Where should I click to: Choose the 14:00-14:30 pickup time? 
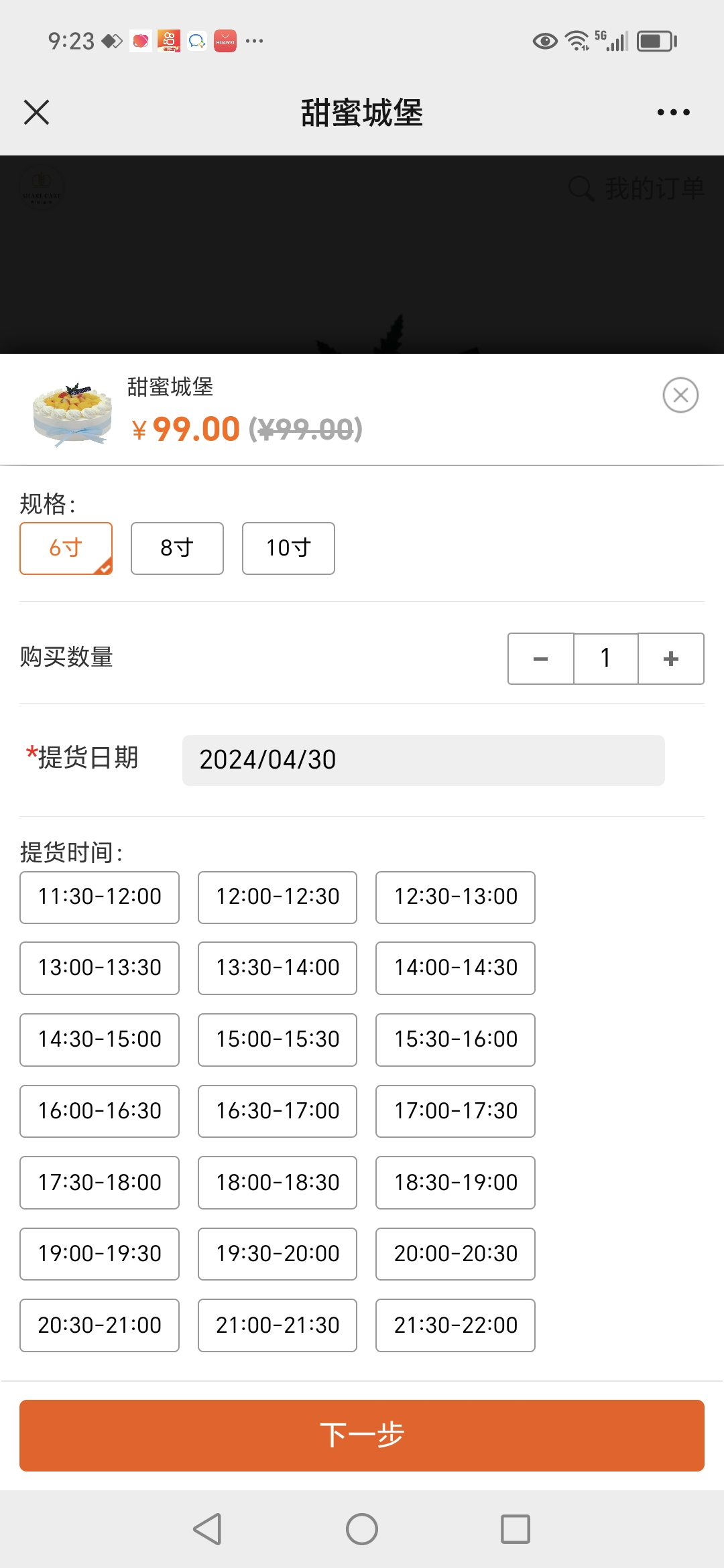click(x=455, y=968)
